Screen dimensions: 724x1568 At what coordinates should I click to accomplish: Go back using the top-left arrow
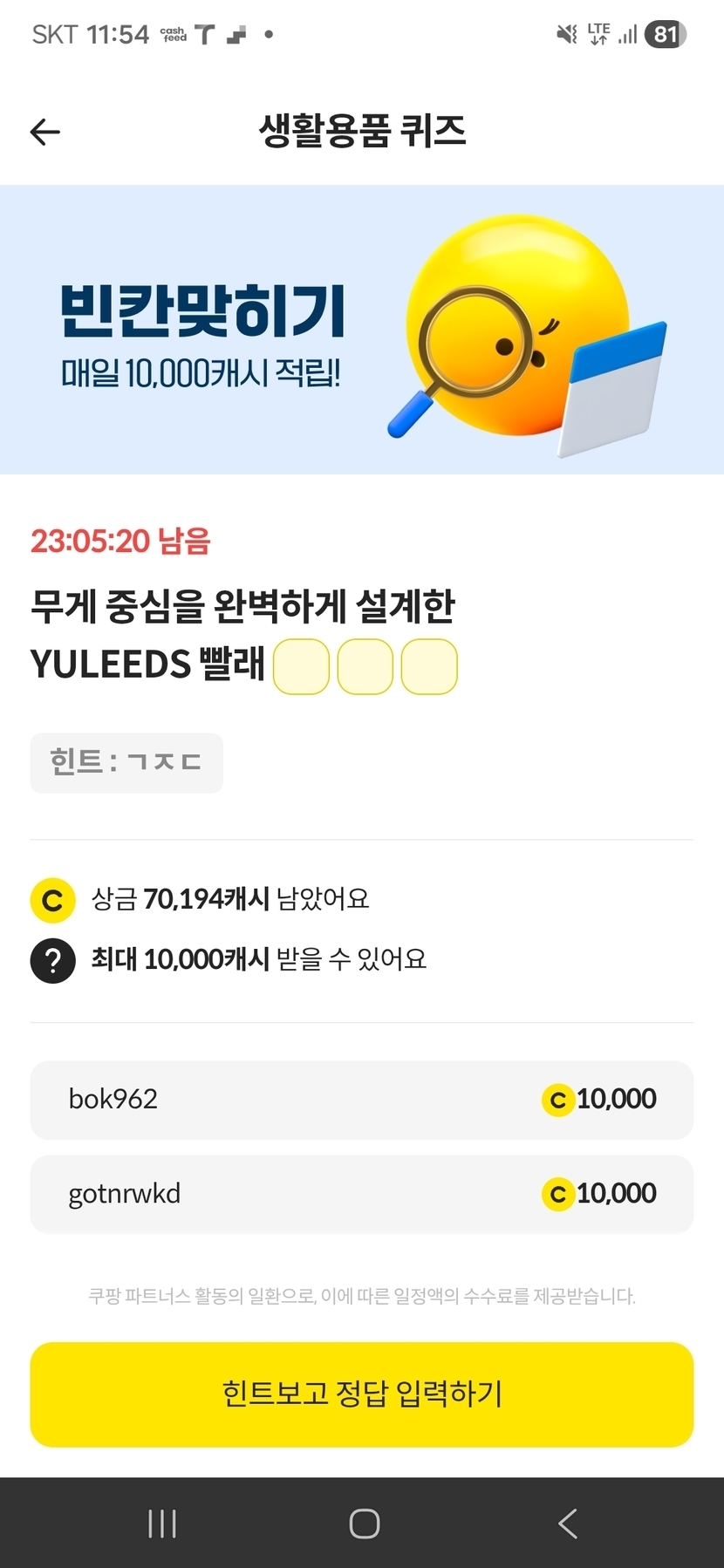45,132
